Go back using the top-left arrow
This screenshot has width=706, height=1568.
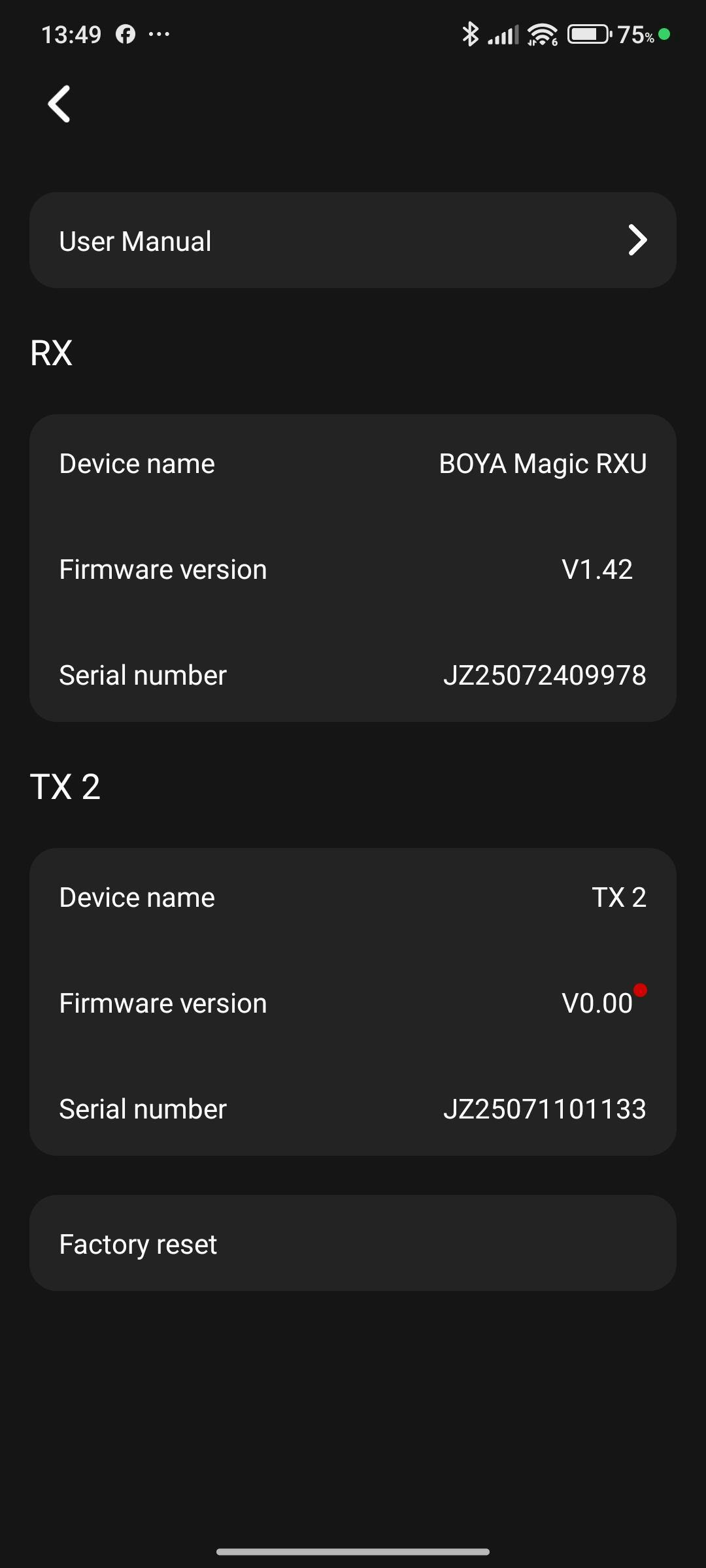[59, 104]
